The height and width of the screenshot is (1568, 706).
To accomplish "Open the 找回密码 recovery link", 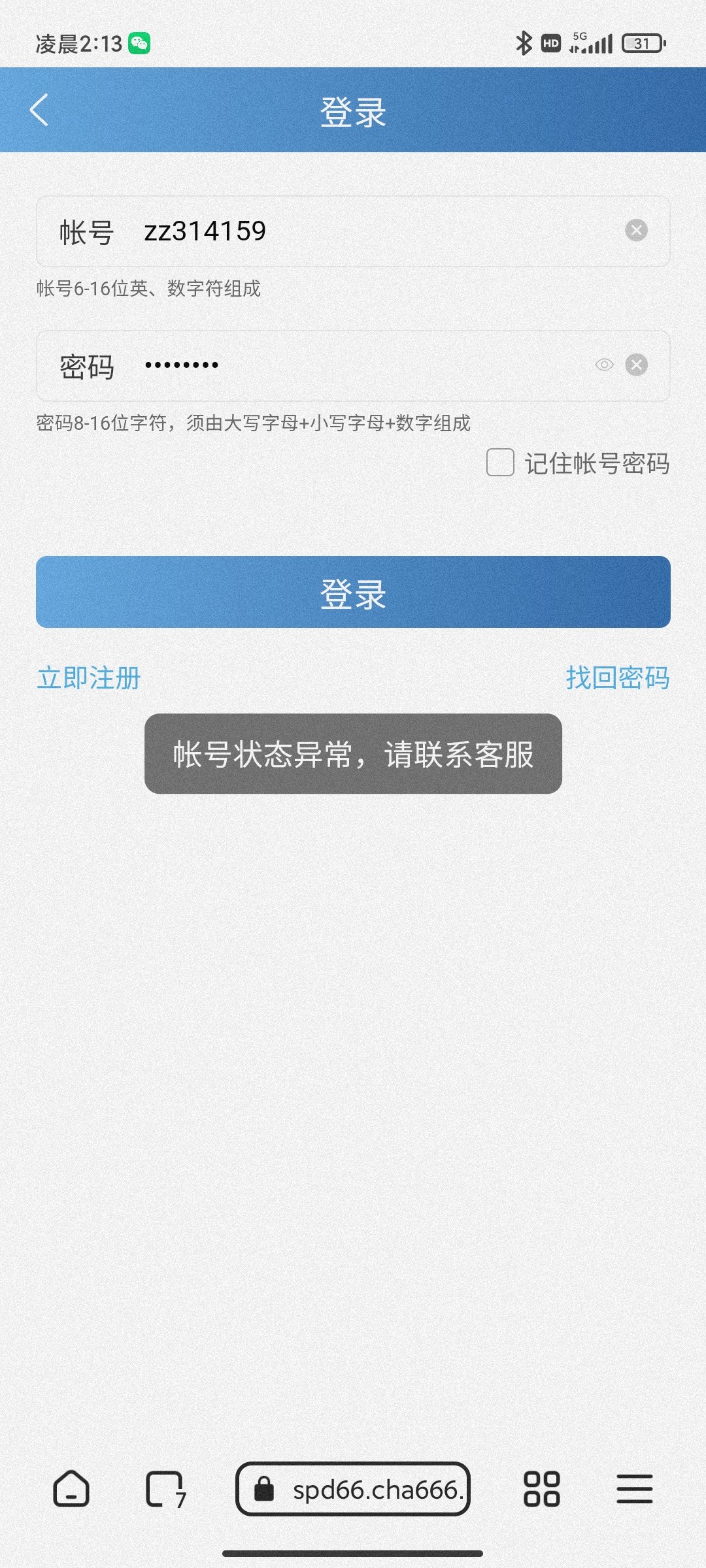I will click(617, 678).
